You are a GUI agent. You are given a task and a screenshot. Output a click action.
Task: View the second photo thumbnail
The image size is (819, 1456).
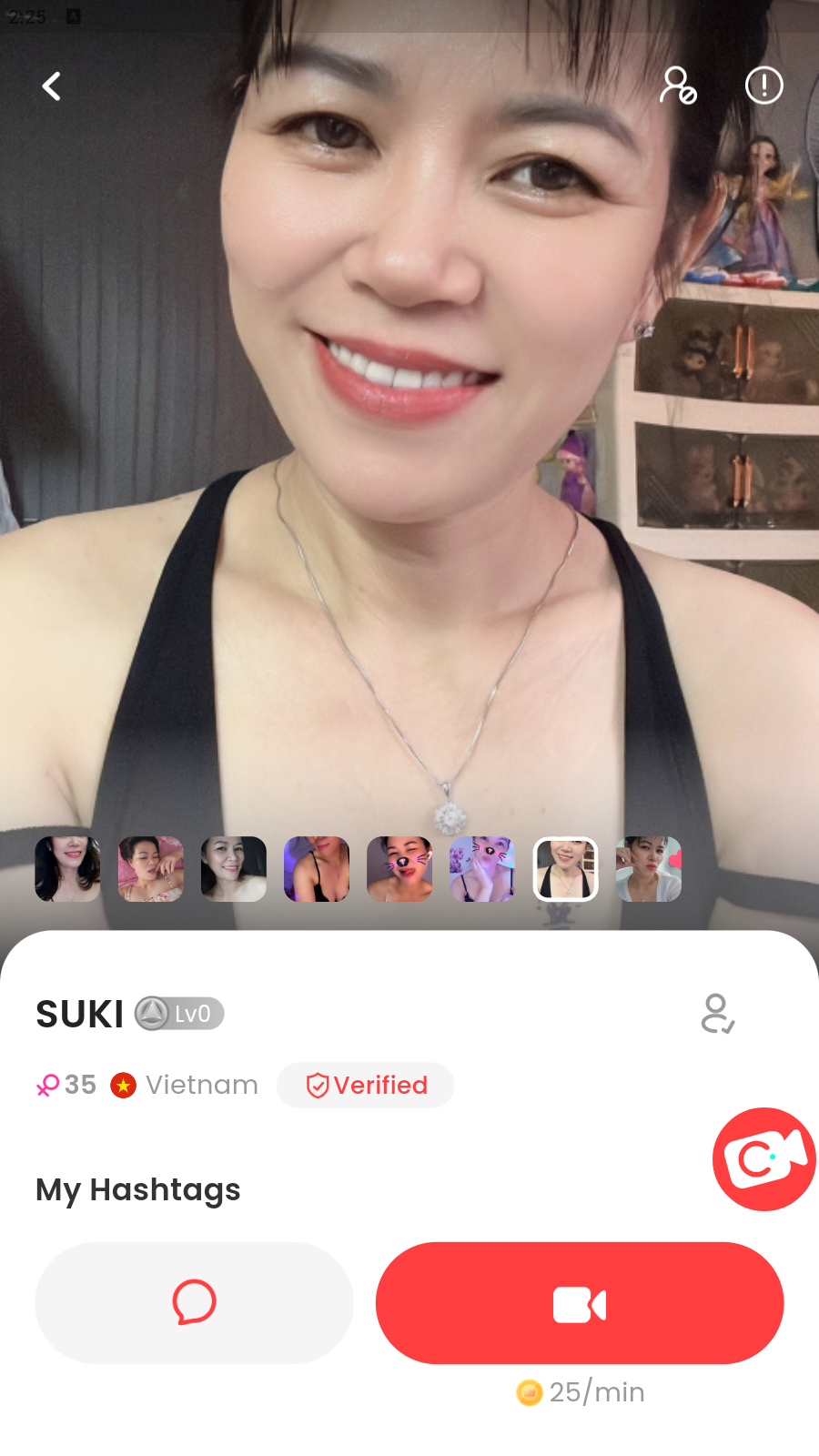click(x=151, y=869)
